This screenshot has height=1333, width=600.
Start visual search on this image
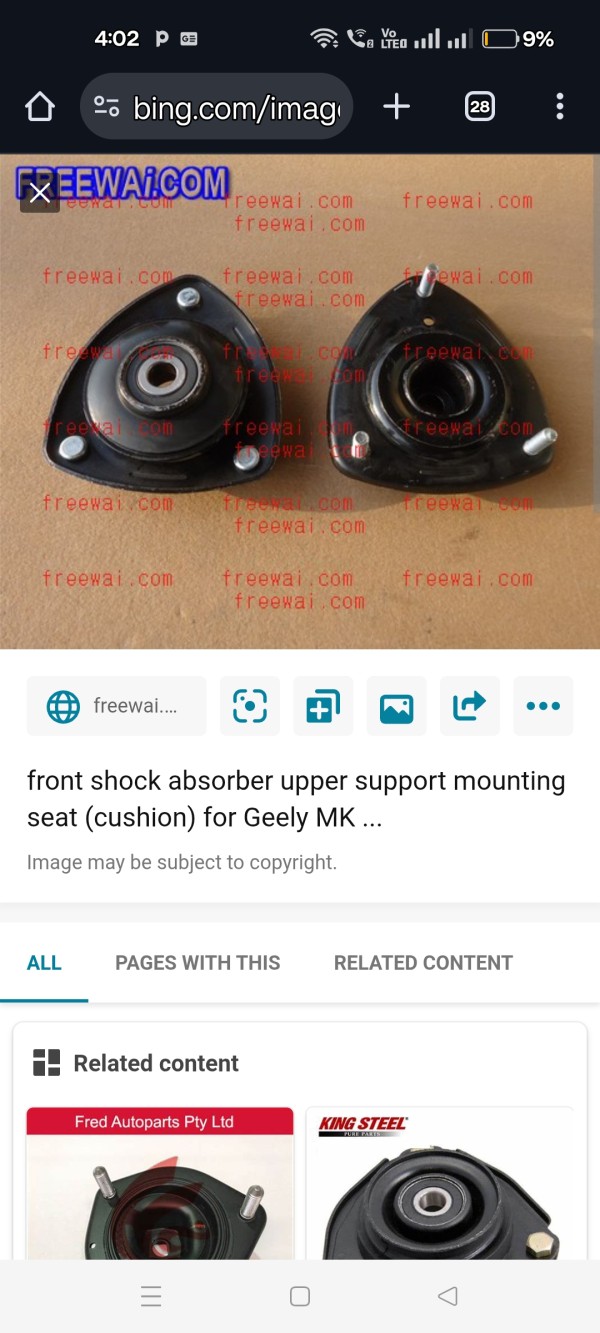tap(250, 706)
